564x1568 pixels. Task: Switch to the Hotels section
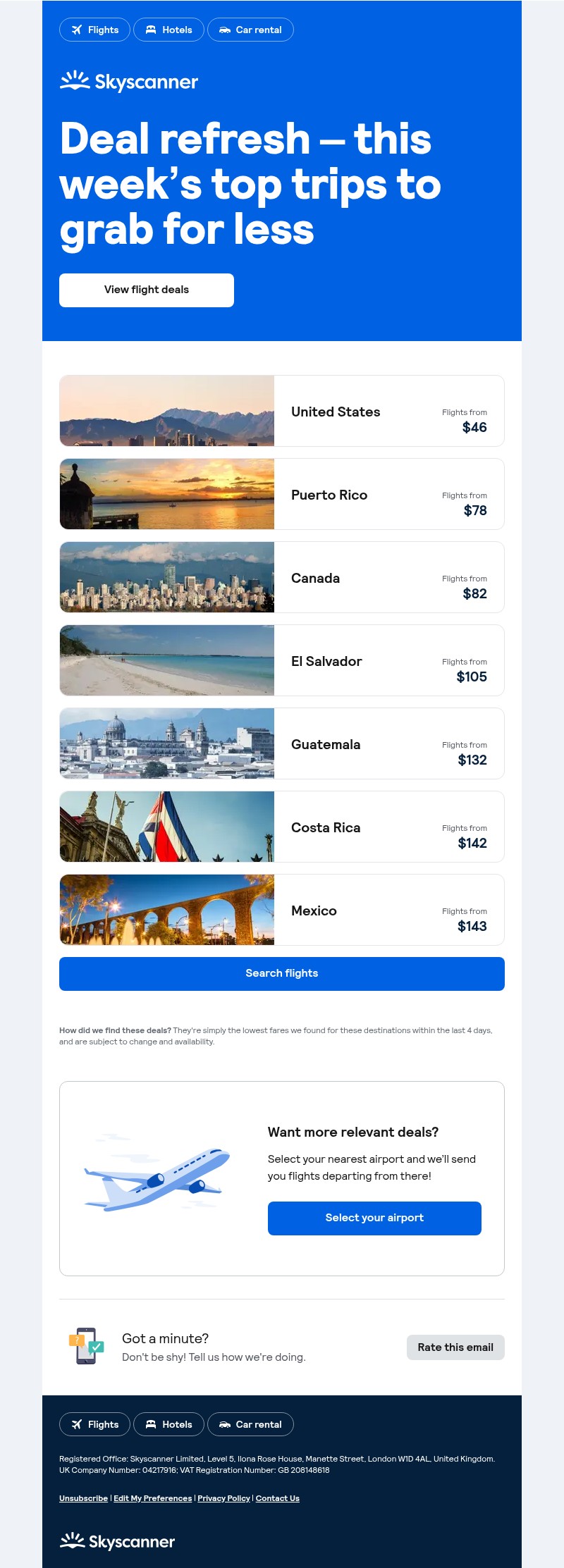click(169, 30)
